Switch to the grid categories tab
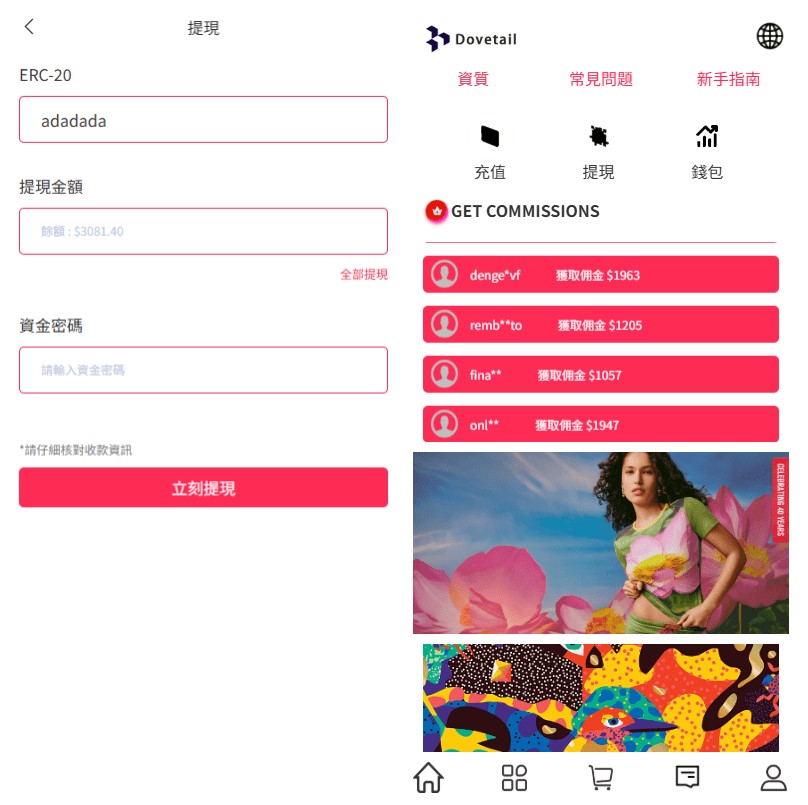 [x=514, y=777]
